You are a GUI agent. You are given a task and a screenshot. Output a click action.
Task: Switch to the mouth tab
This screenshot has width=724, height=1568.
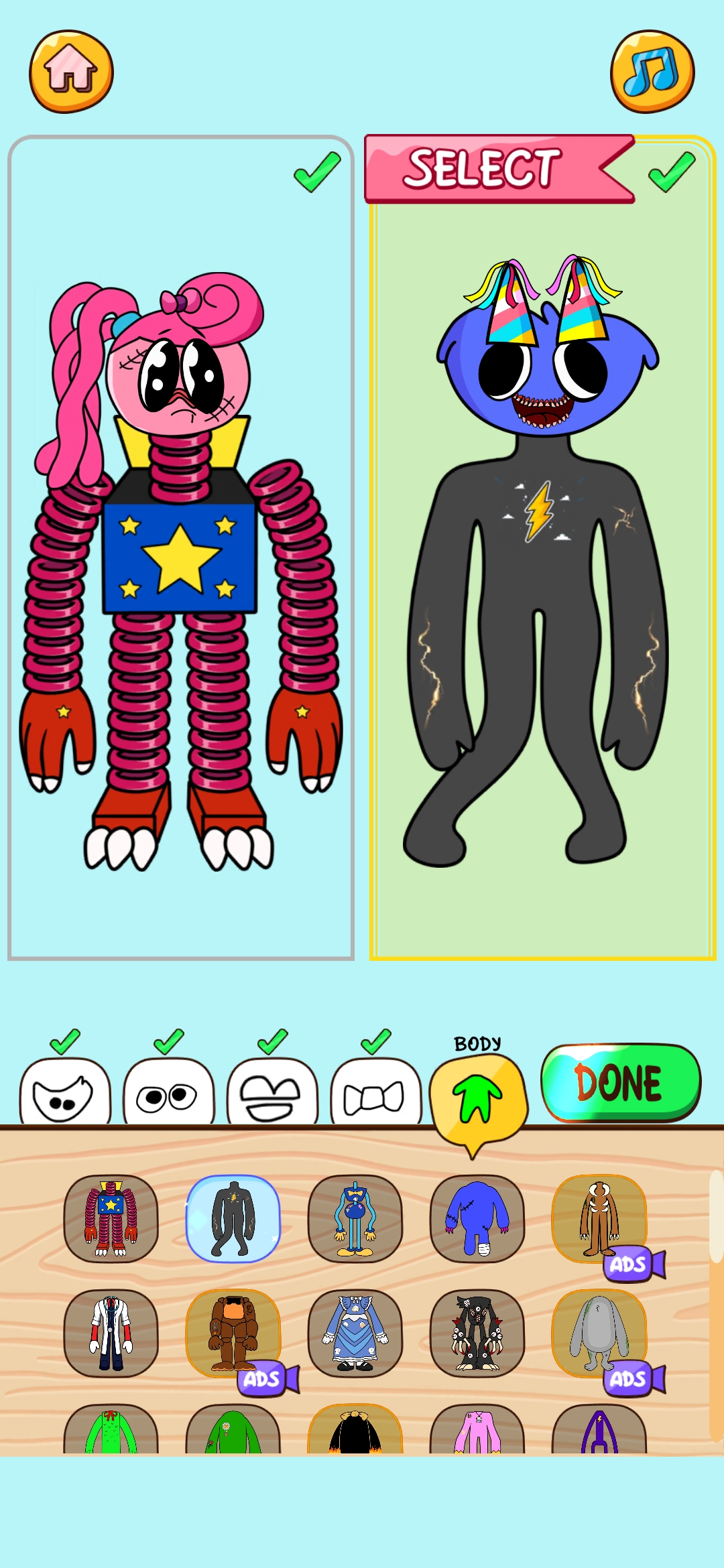[272, 1091]
